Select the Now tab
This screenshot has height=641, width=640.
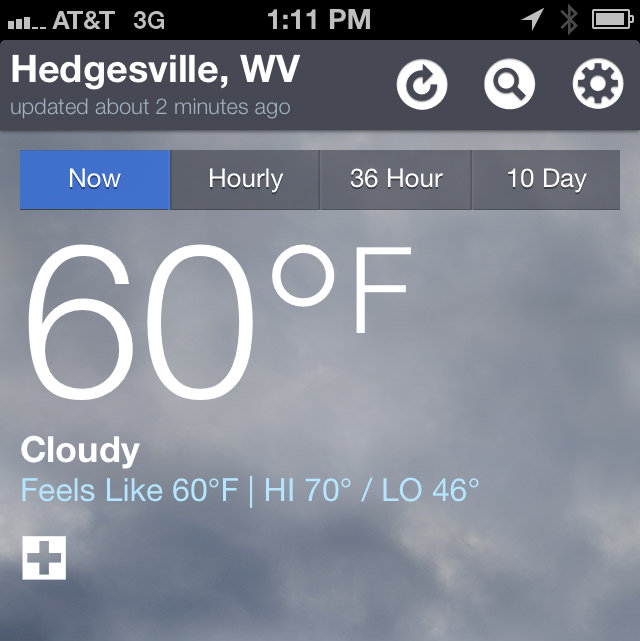point(95,180)
